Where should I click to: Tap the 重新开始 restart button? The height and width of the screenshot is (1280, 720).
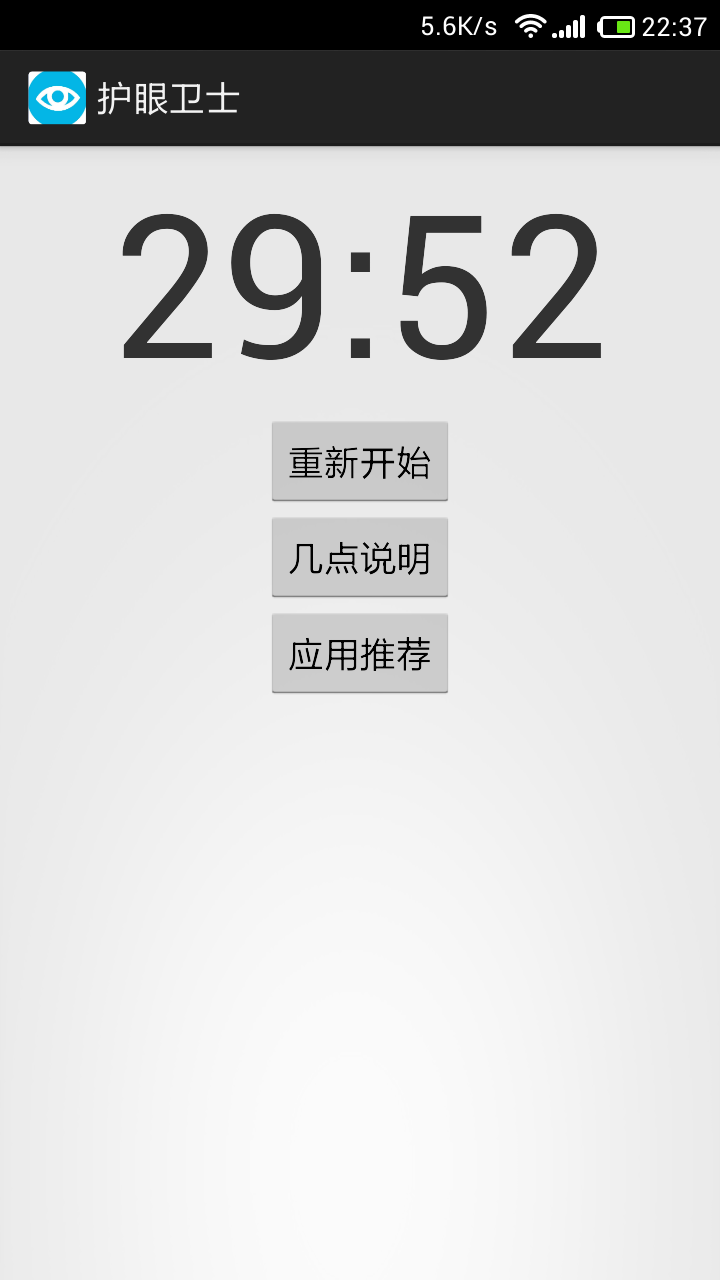click(x=360, y=461)
